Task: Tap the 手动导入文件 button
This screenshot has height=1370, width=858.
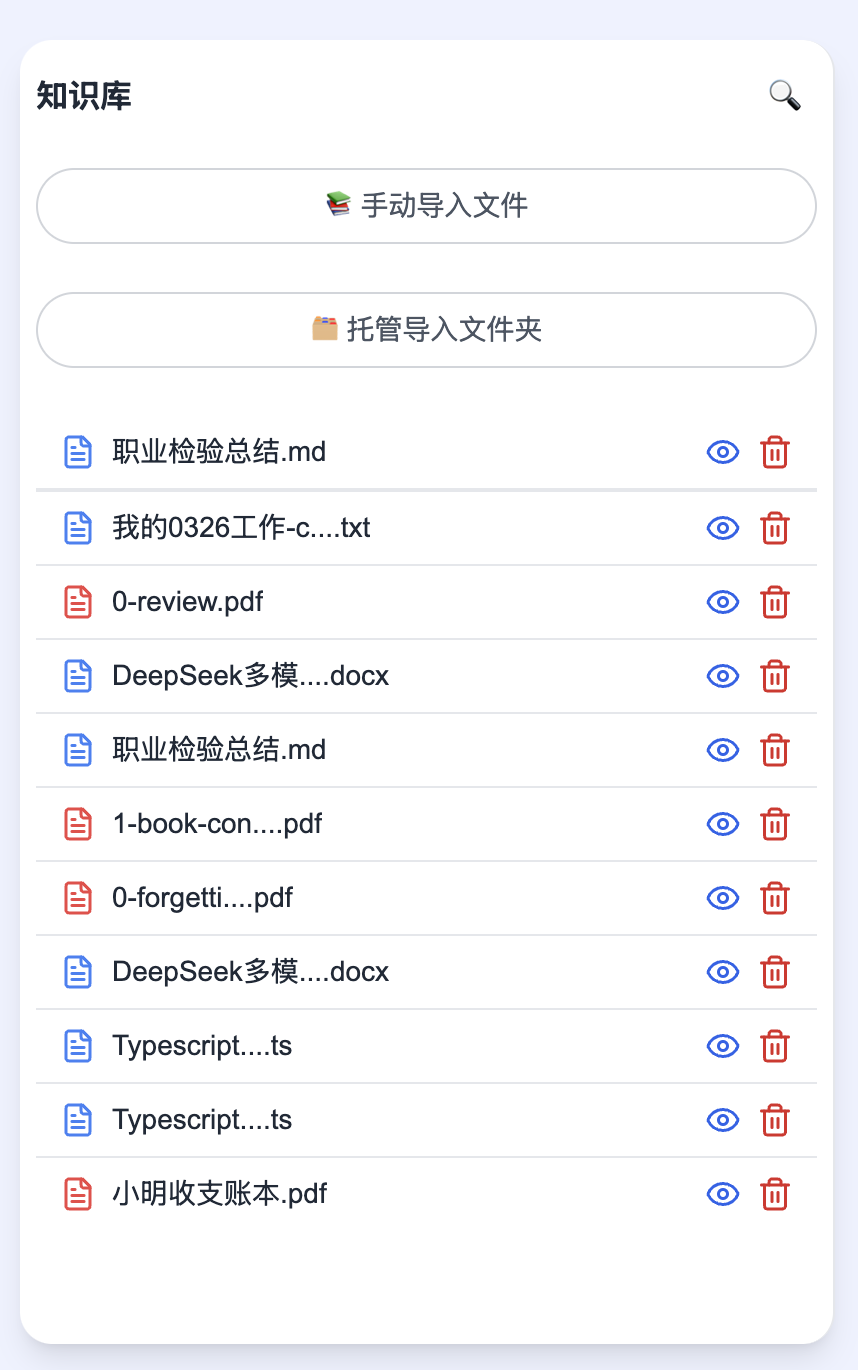Action: click(x=426, y=206)
